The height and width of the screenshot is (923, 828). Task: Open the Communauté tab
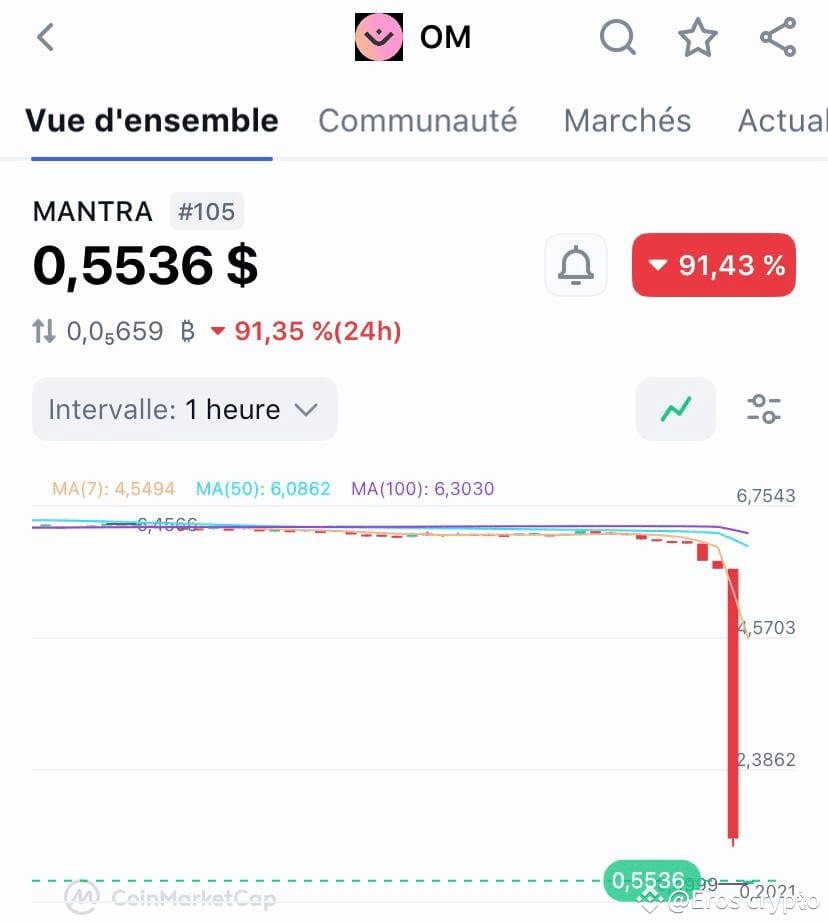(417, 120)
